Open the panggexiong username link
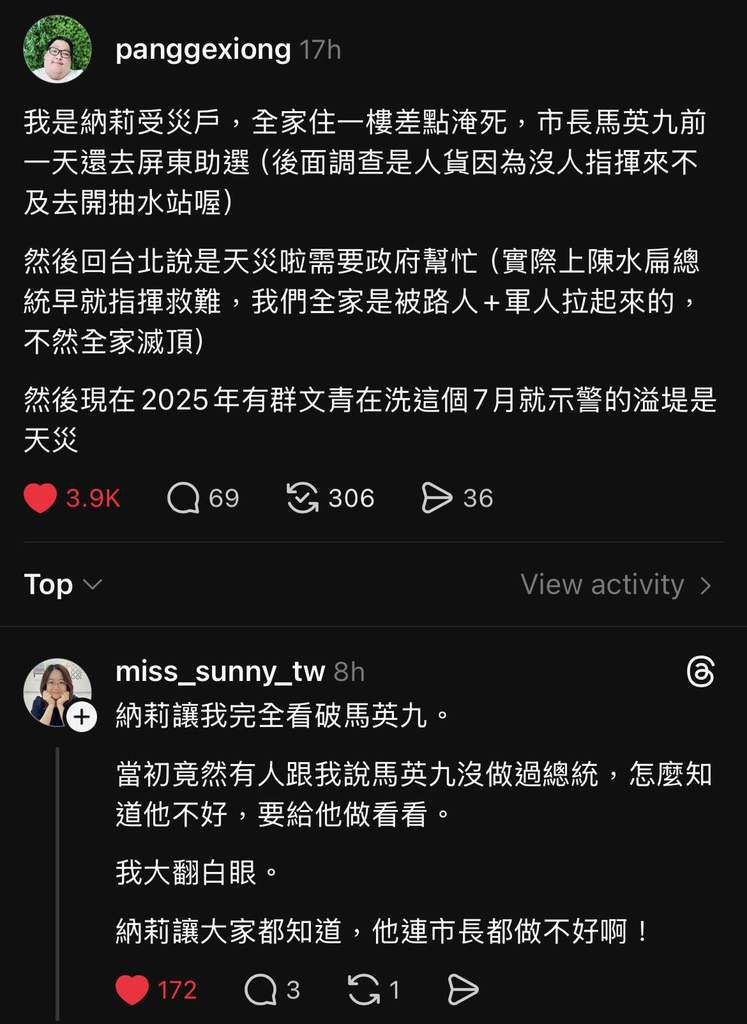The image size is (747, 1024). [203, 49]
